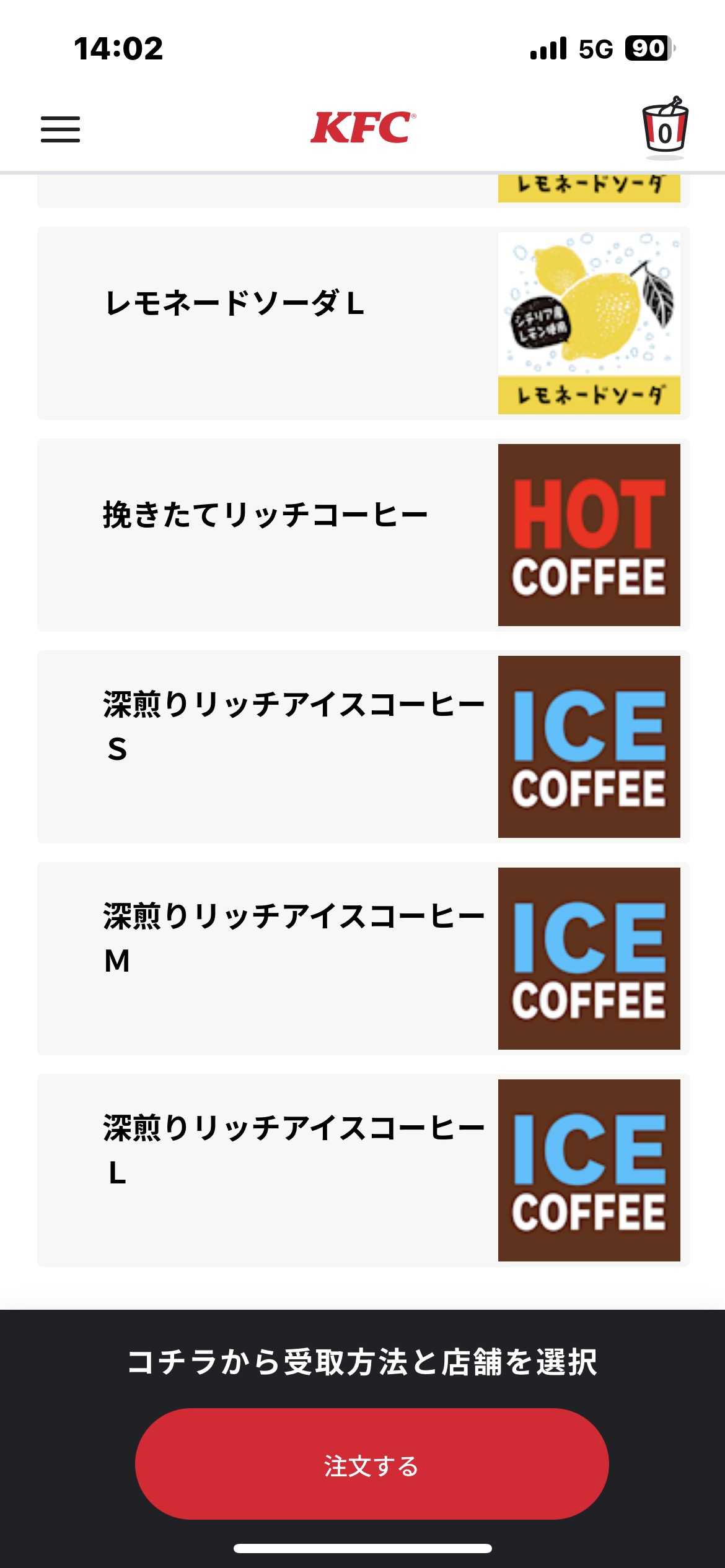This screenshot has height=1568, width=725.
Task: Tap the KFC logo to go home
Action: (362, 128)
